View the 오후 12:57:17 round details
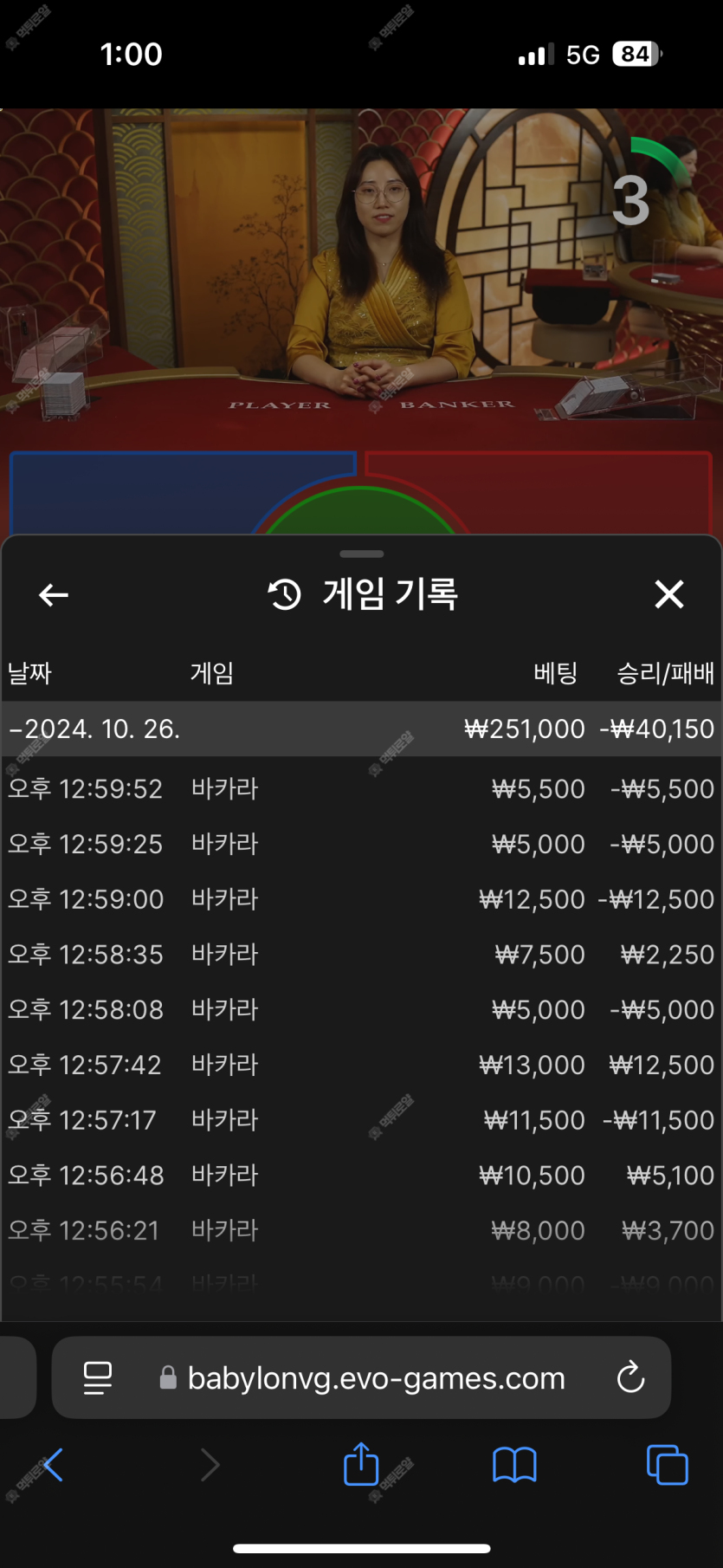This screenshot has width=723, height=1568. tap(361, 1120)
